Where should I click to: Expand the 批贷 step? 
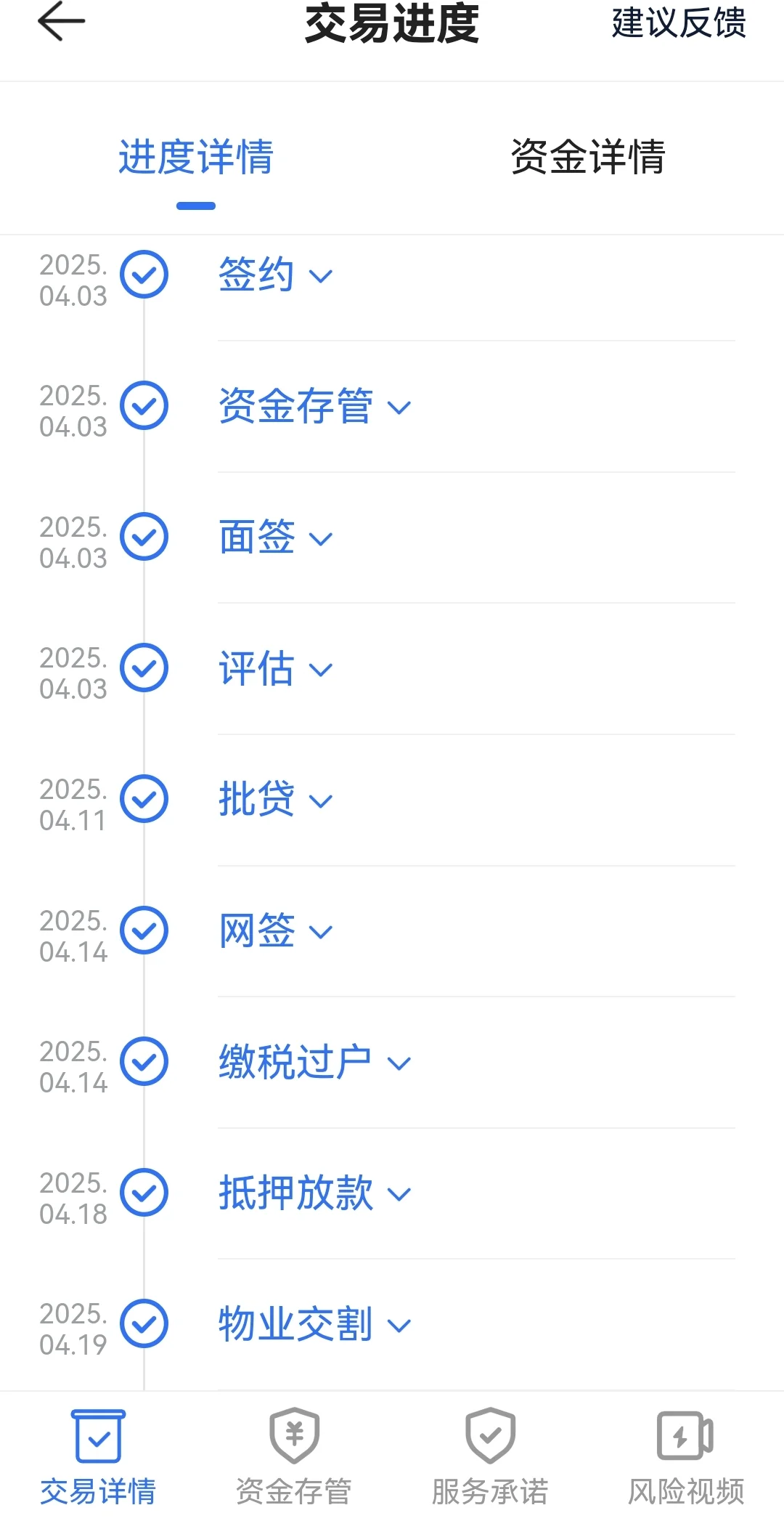coord(276,800)
